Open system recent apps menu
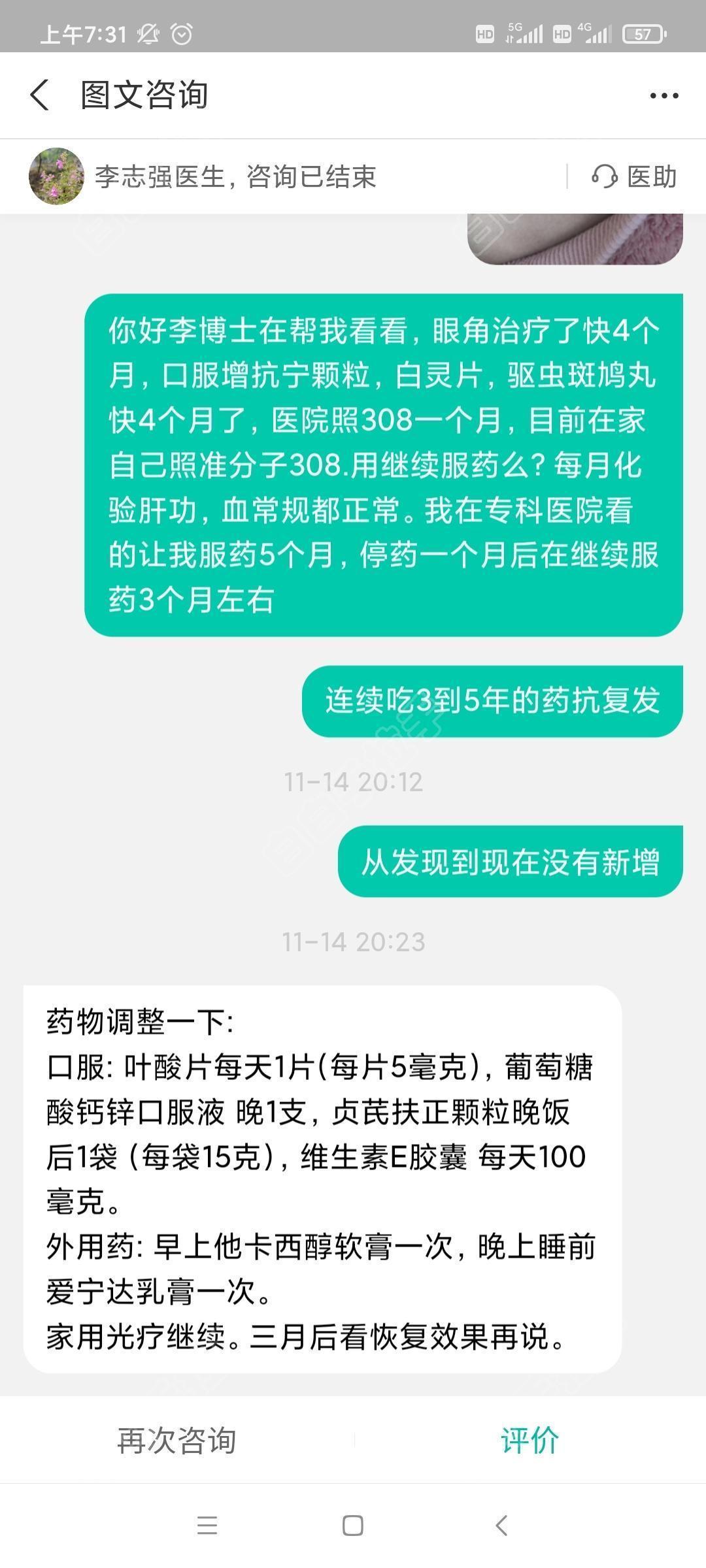706x1568 pixels. (x=207, y=1526)
